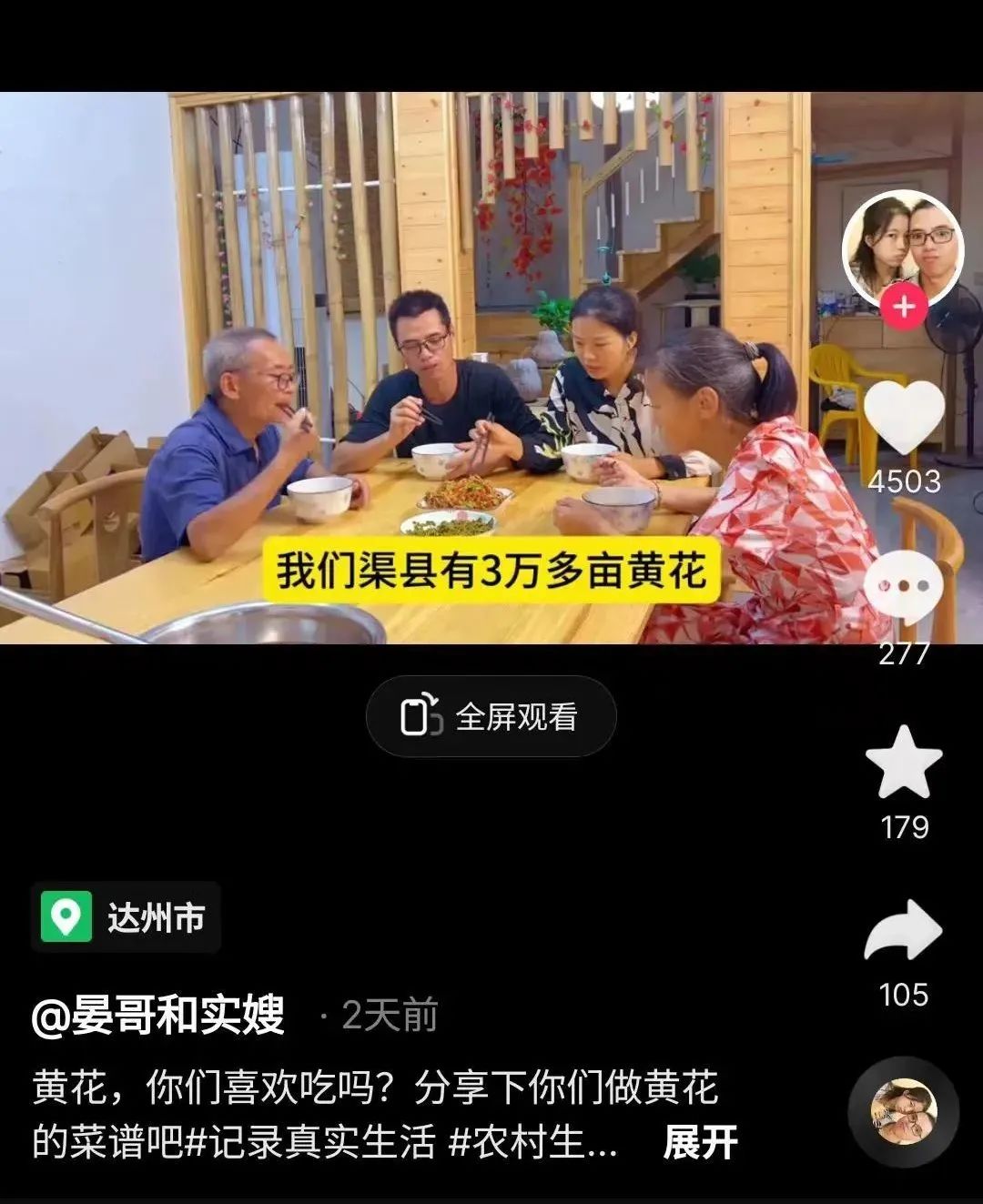This screenshot has height=1204, width=983.
Task: Follow the creator with the red plus
Action: (903, 307)
